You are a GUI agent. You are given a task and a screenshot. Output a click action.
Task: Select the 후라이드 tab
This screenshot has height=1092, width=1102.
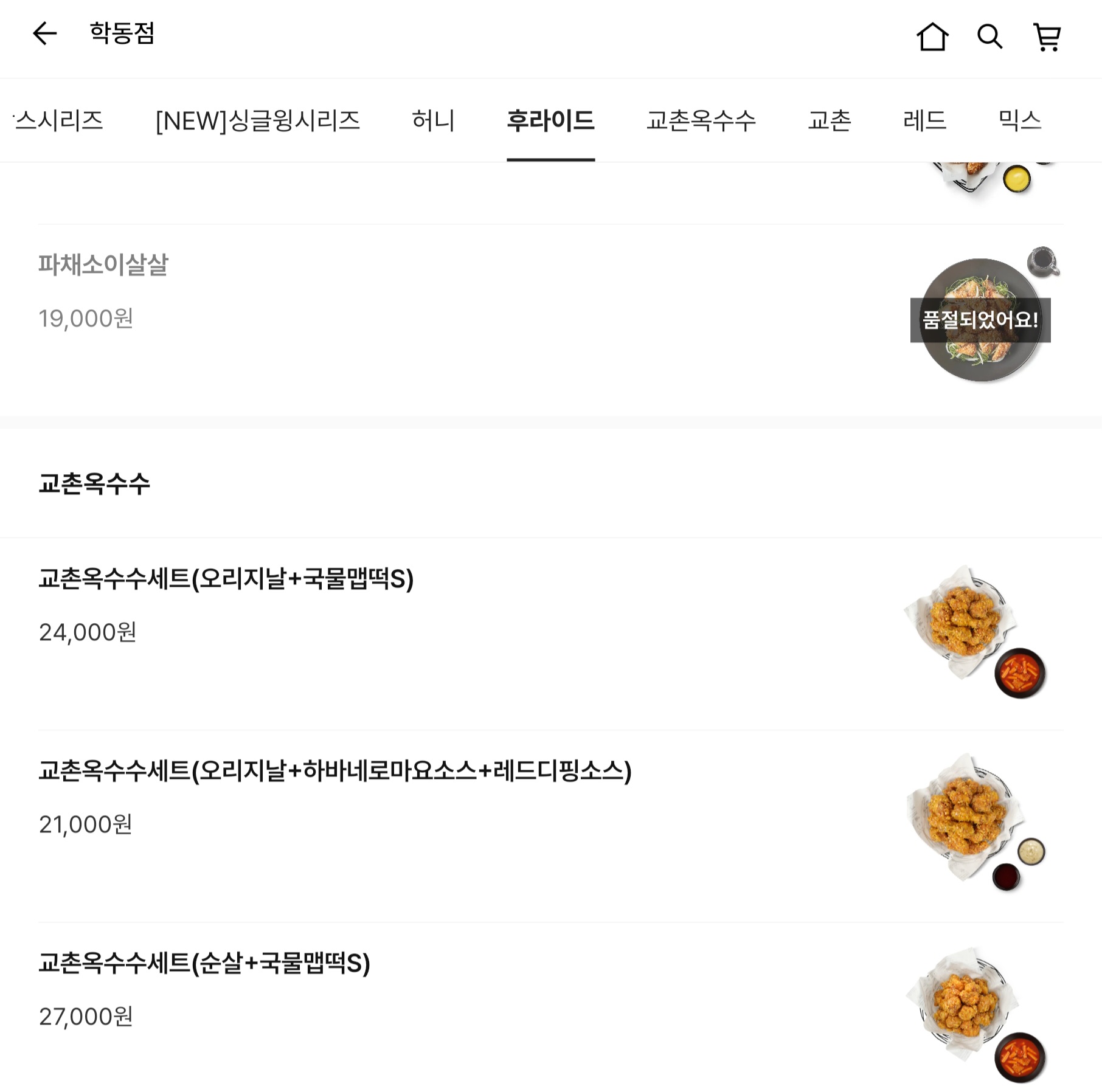click(550, 120)
